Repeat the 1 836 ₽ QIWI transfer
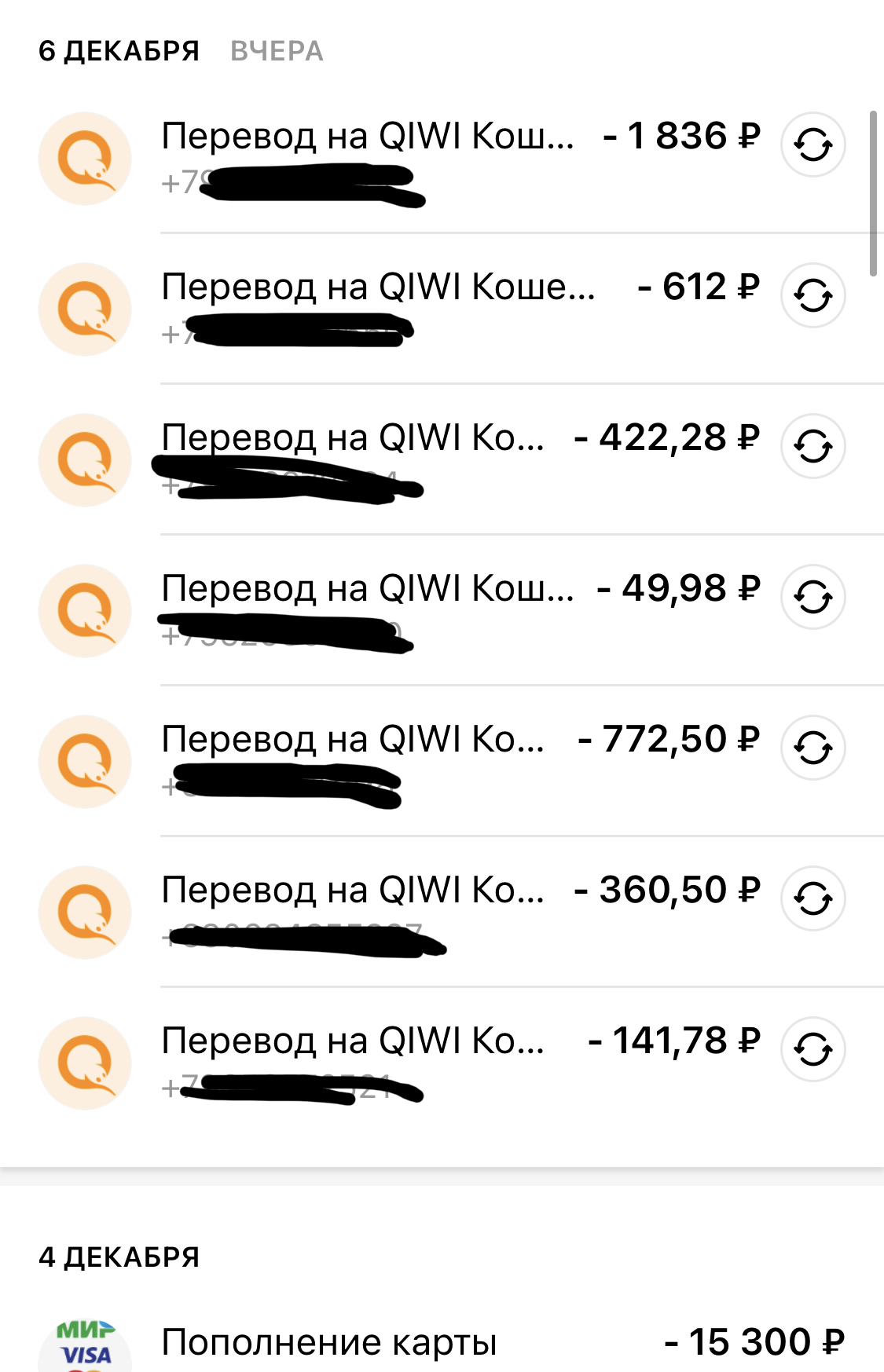884x1372 pixels. [812, 145]
